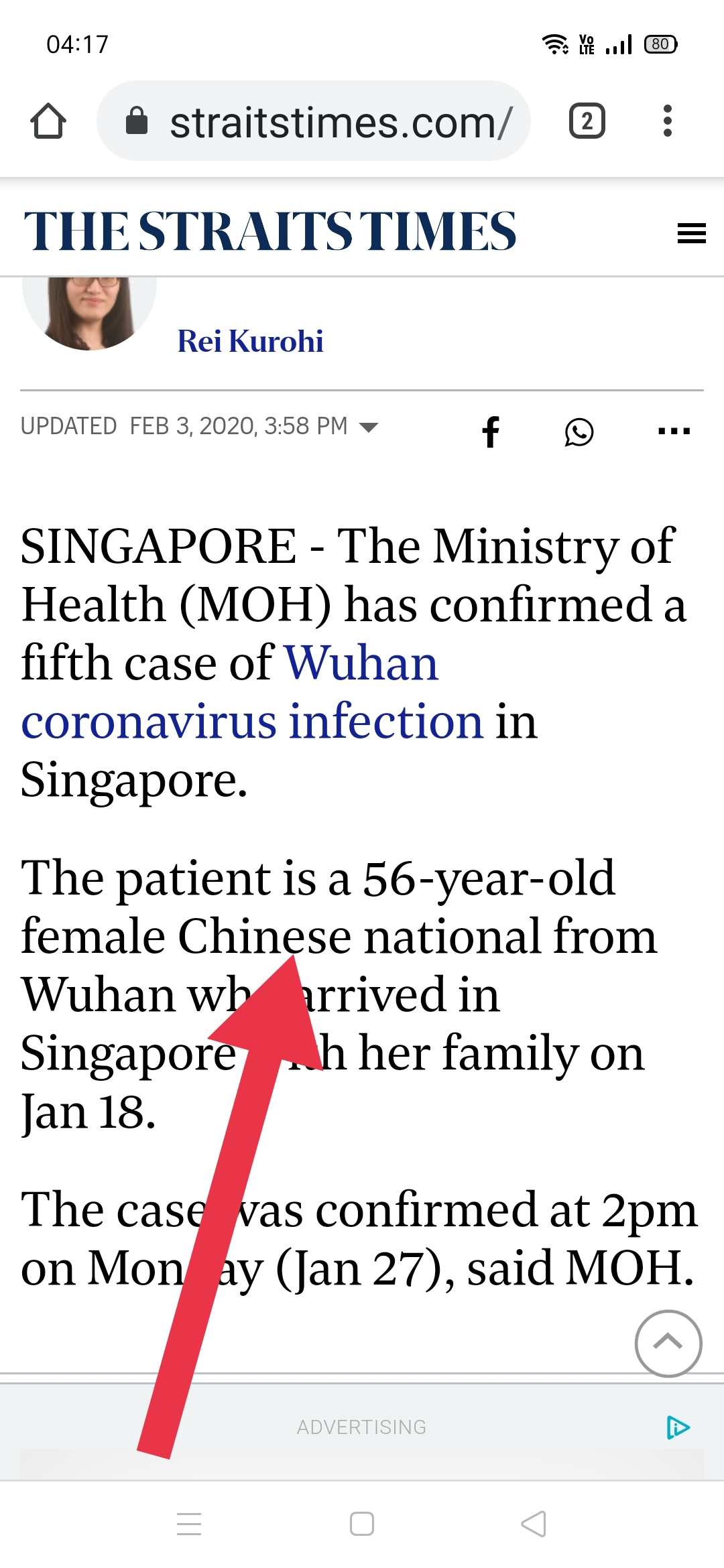Open The Straits Times hamburger menu

(691, 233)
